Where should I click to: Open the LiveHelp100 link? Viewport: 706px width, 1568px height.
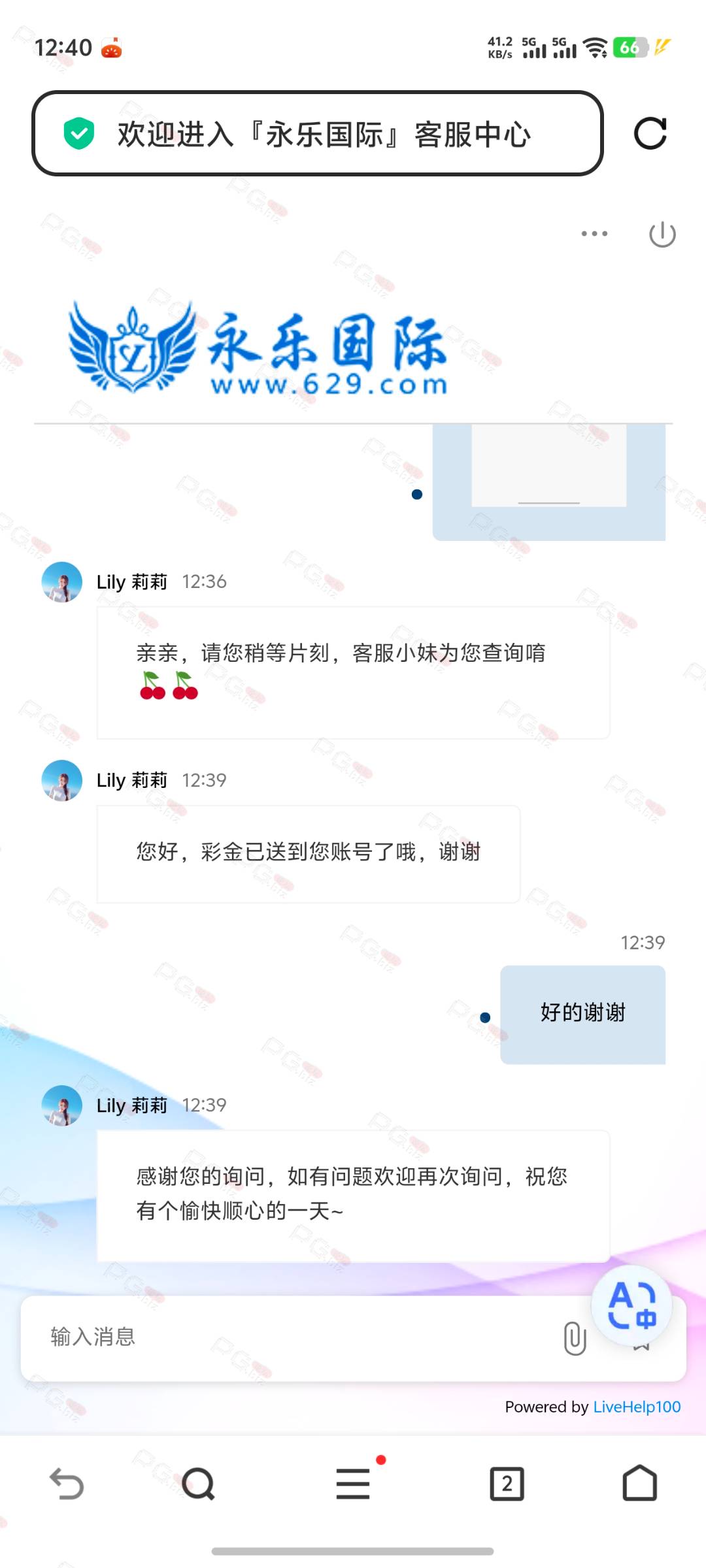click(x=637, y=1407)
